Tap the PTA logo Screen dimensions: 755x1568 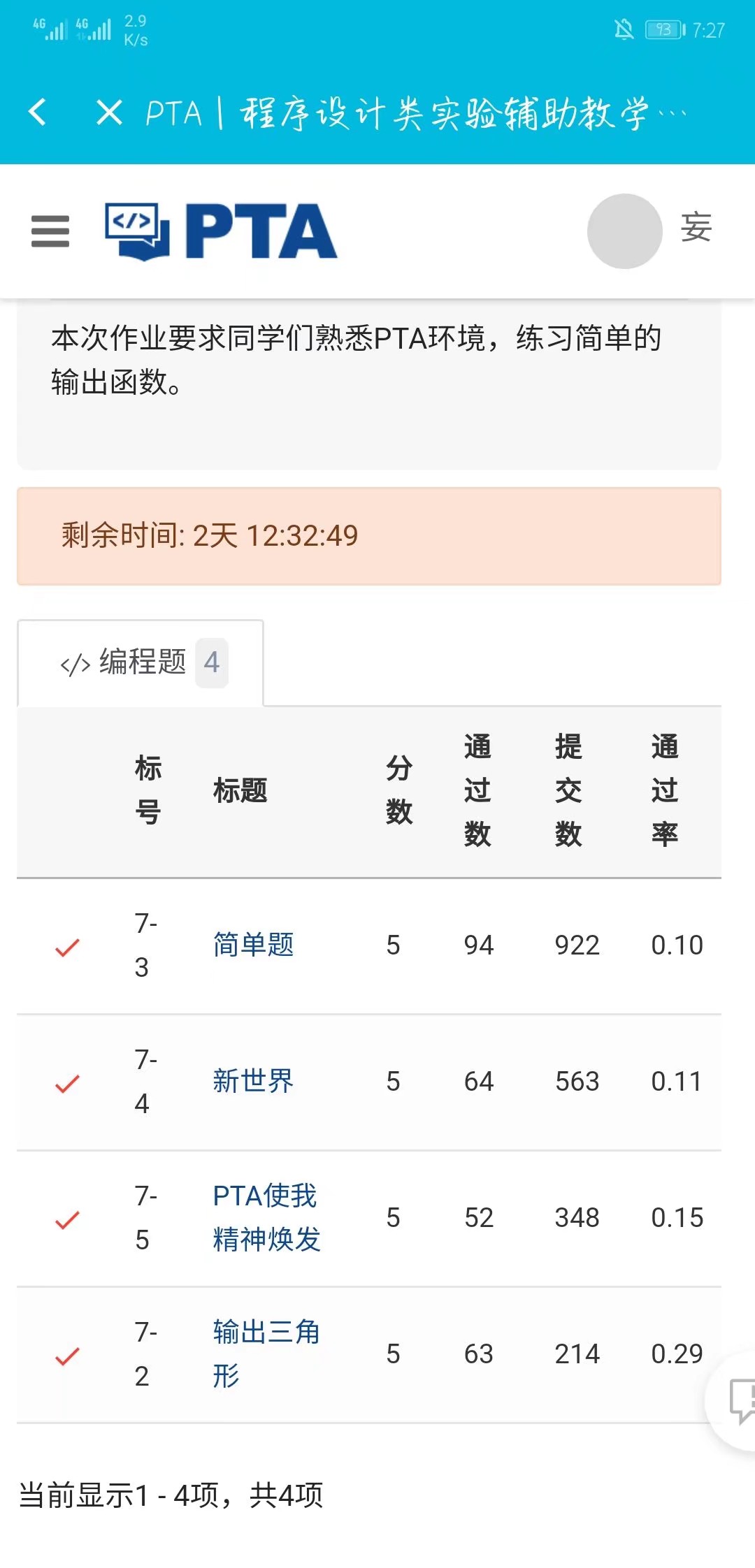pos(221,231)
